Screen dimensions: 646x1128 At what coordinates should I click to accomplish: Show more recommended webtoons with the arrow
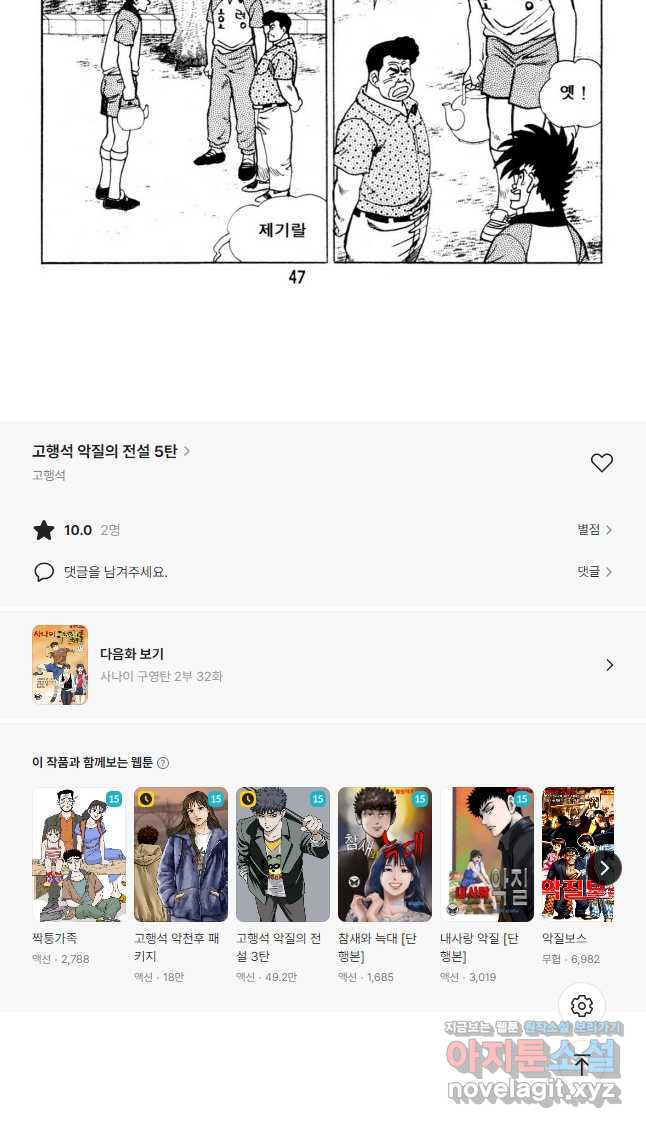click(x=604, y=867)
